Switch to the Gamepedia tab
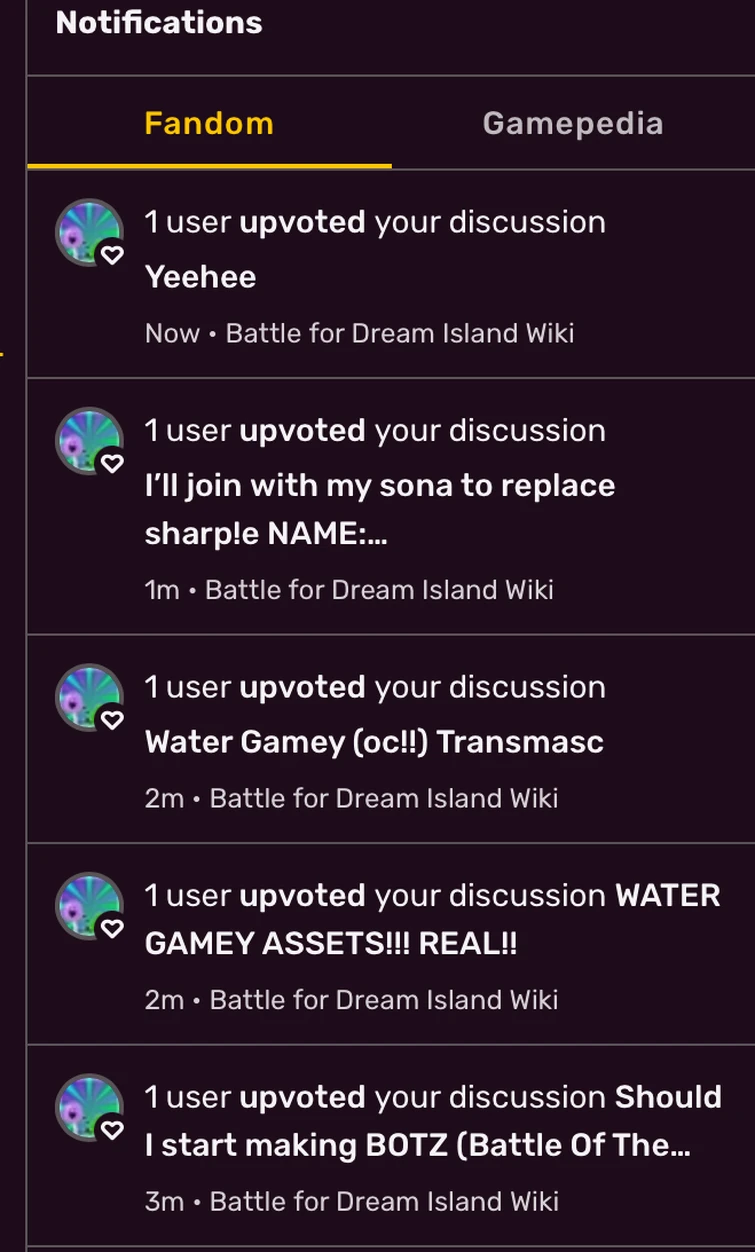The image size is (755, 1252). coord(572,124)
